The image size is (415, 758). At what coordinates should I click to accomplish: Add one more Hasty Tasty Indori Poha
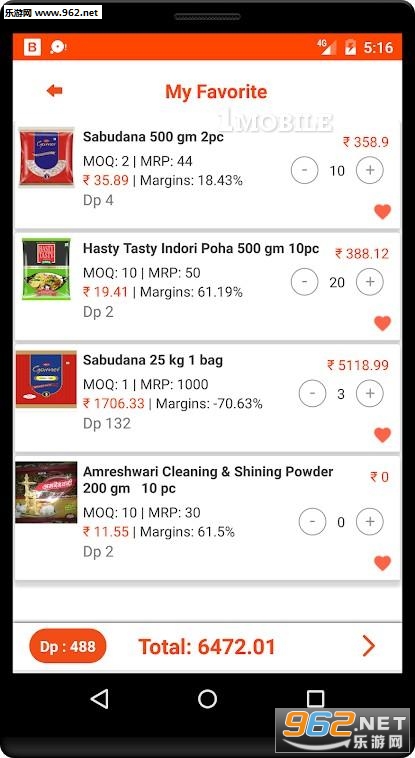pyautogui.click(x=370, y=282)
